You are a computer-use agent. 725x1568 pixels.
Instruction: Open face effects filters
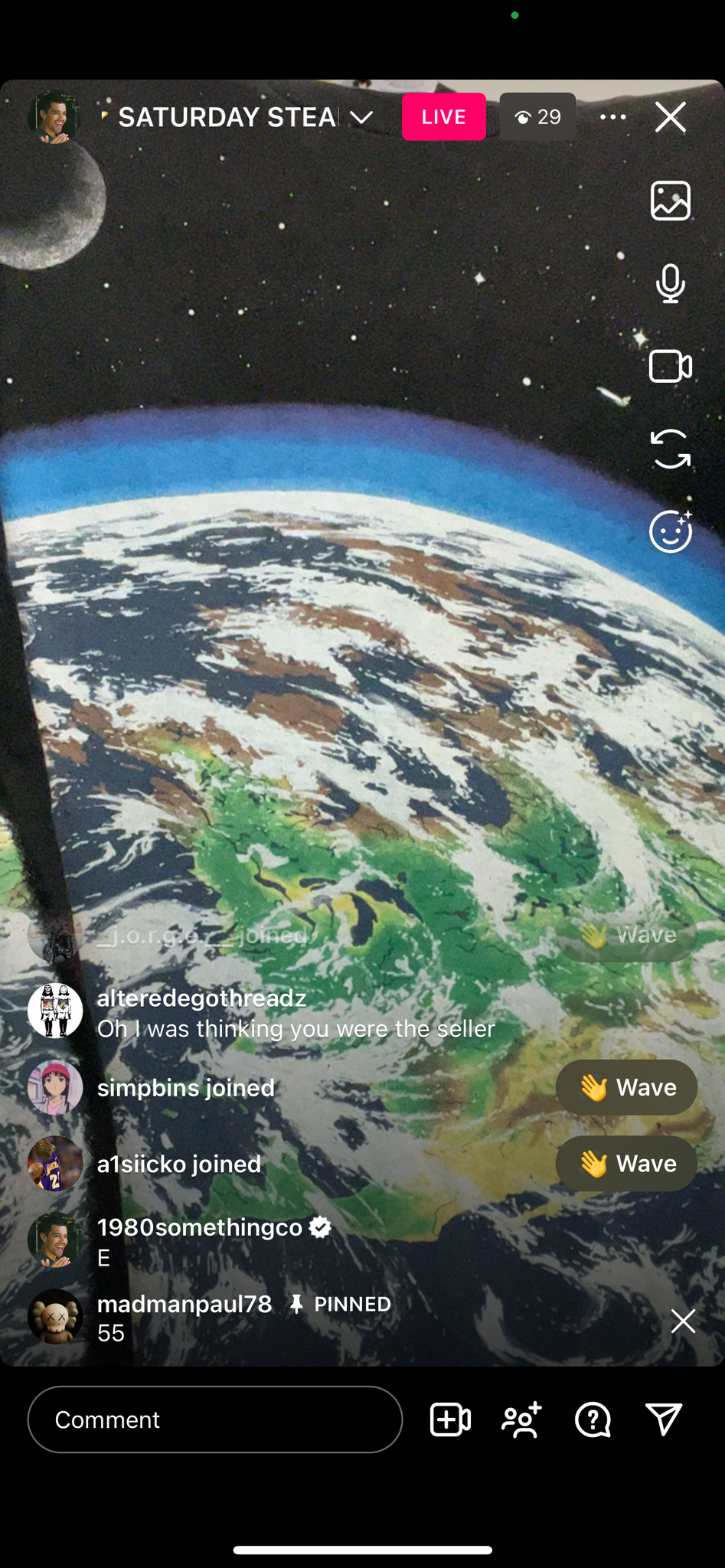click(671, 531)
